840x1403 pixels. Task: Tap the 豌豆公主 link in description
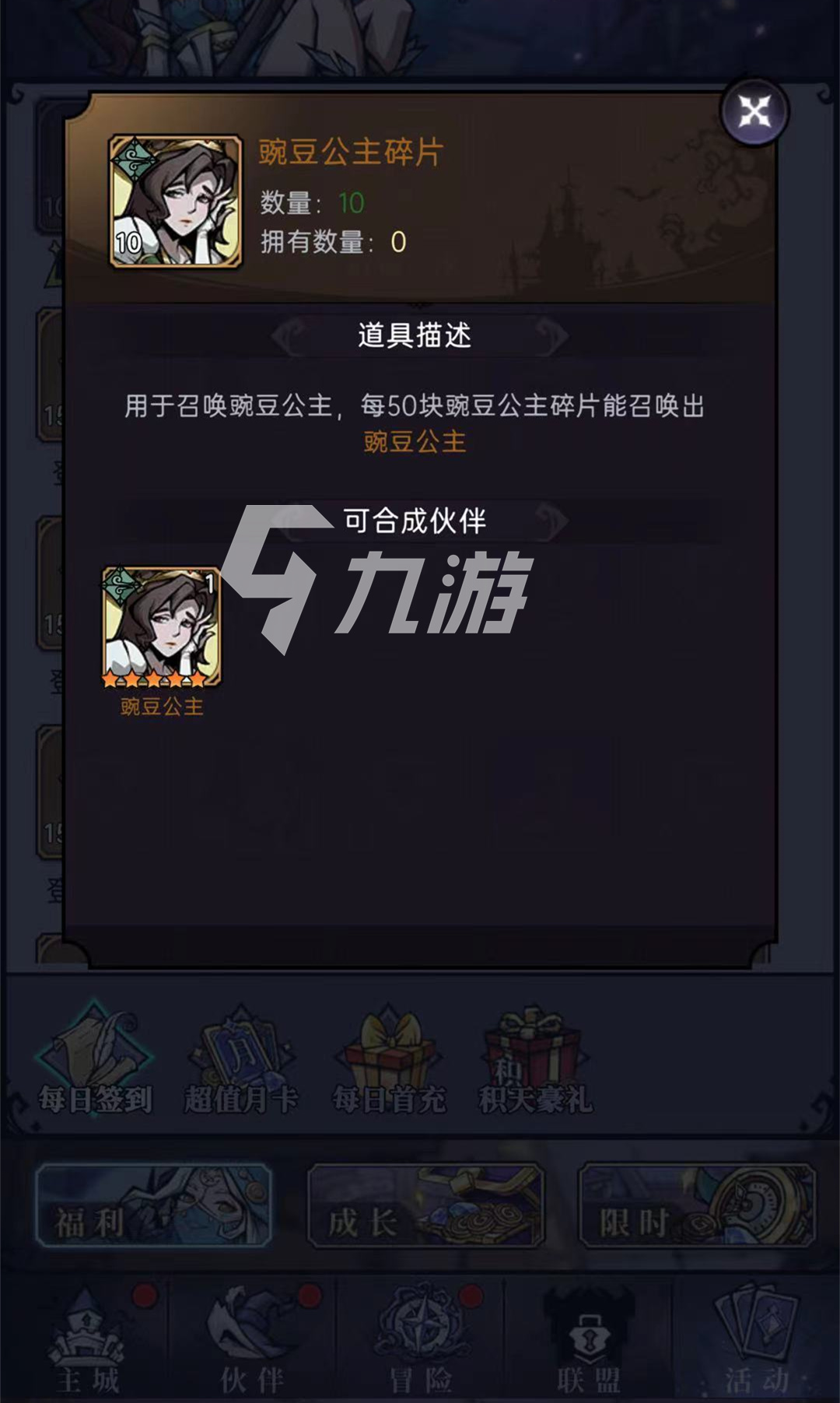coord(415,442)
